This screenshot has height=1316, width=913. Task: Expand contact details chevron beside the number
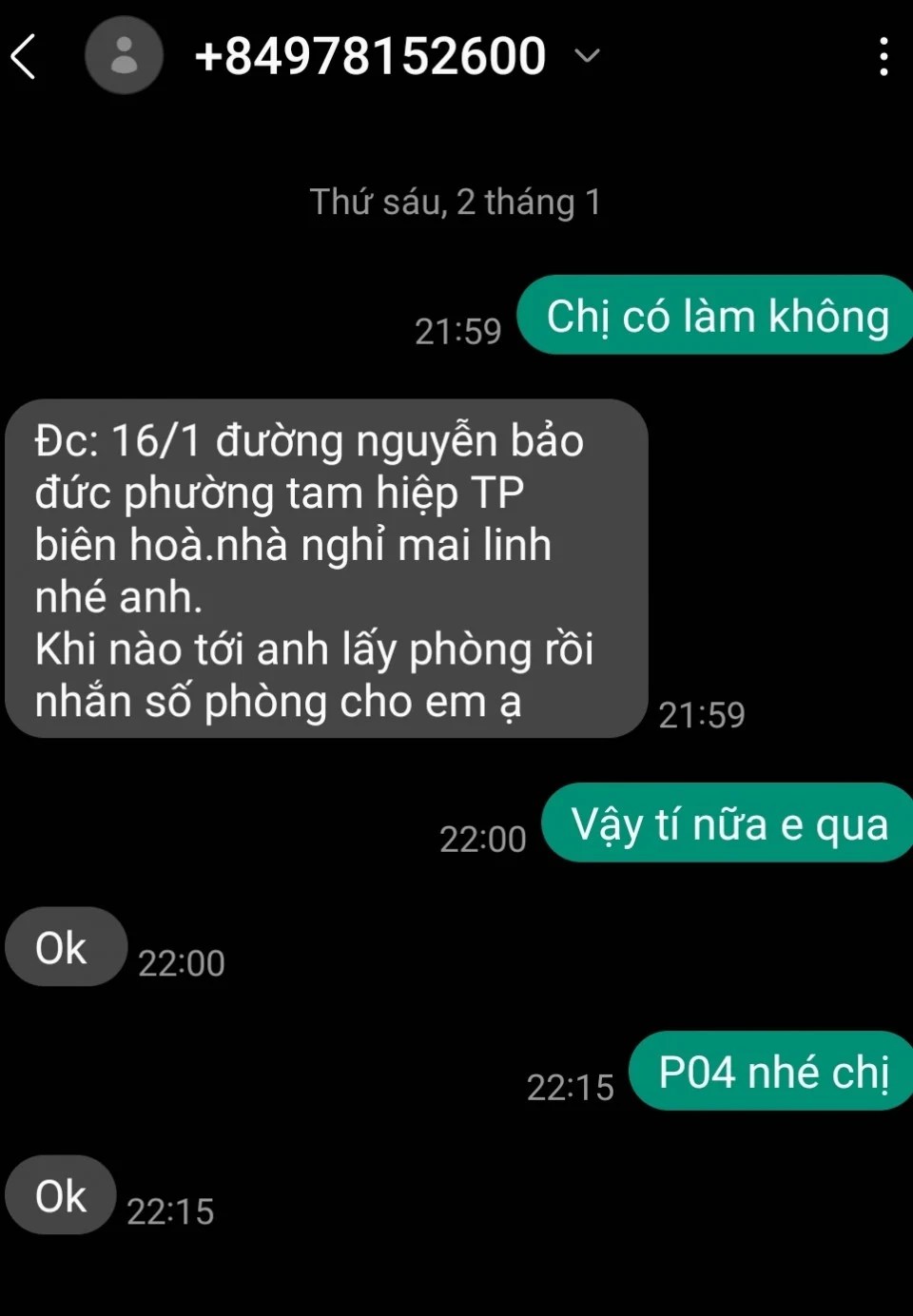(x=588, y=56)
